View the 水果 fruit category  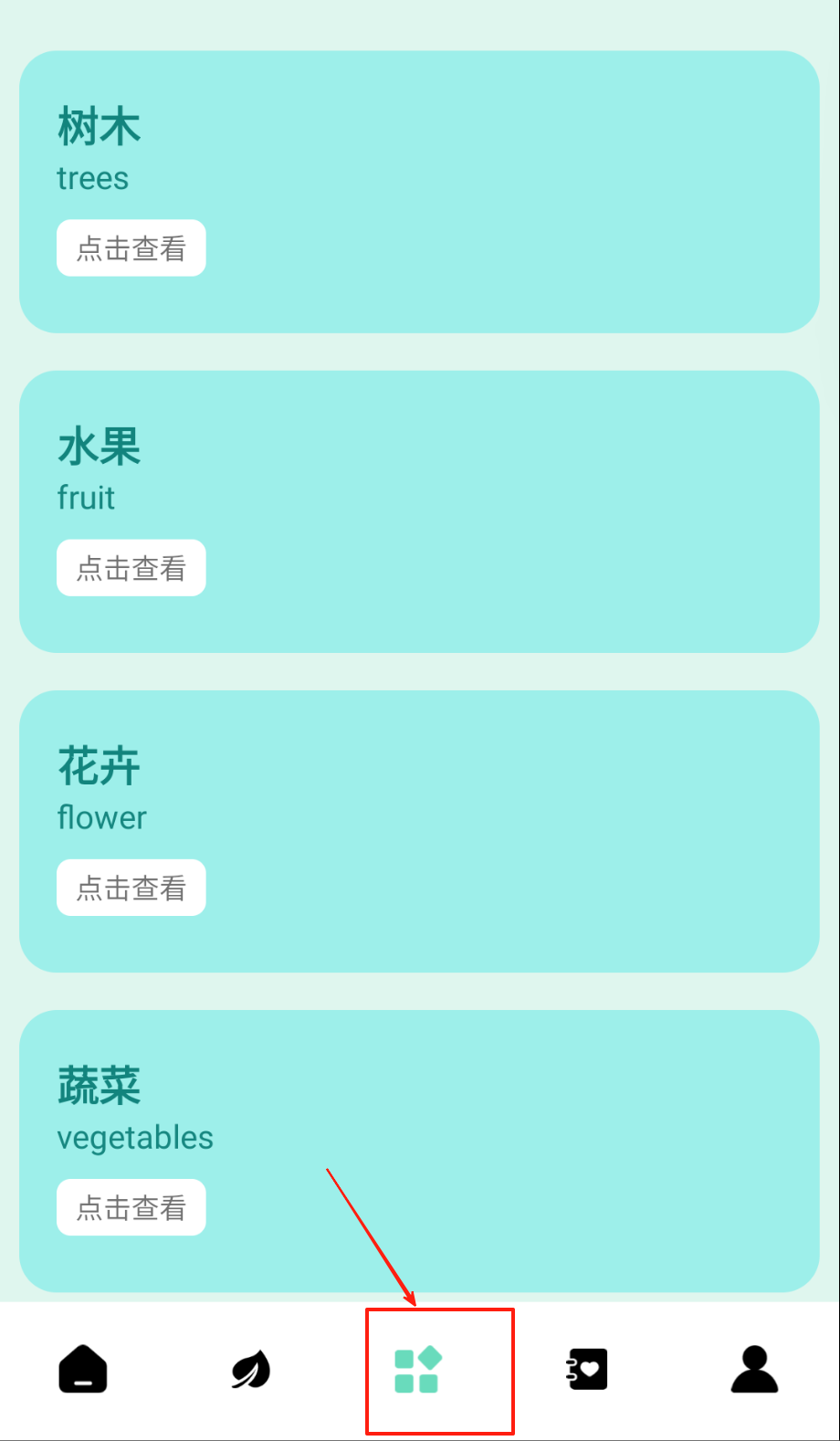click(x=131, y=568)
